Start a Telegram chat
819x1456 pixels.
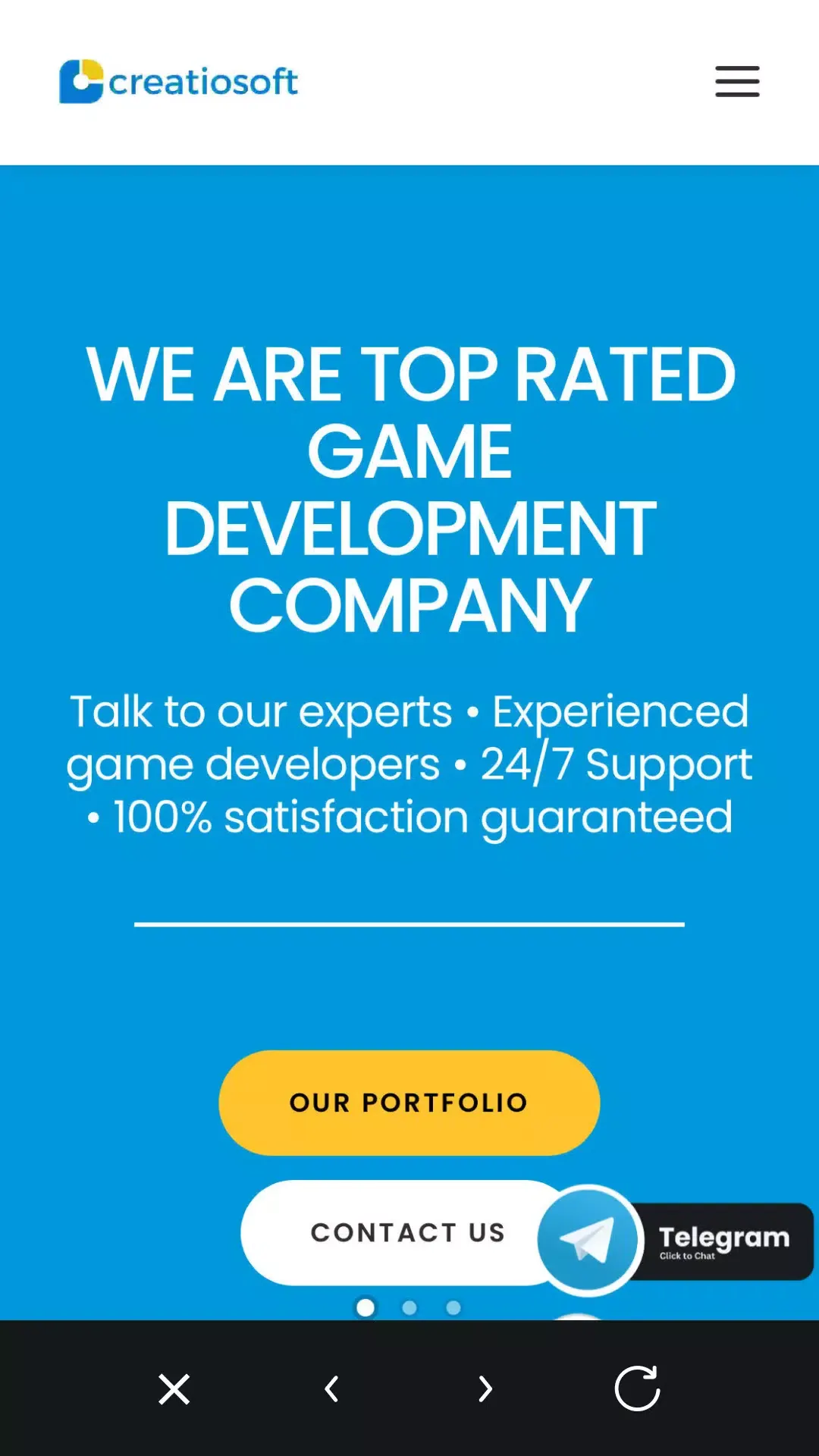(x=675, y=1241)
